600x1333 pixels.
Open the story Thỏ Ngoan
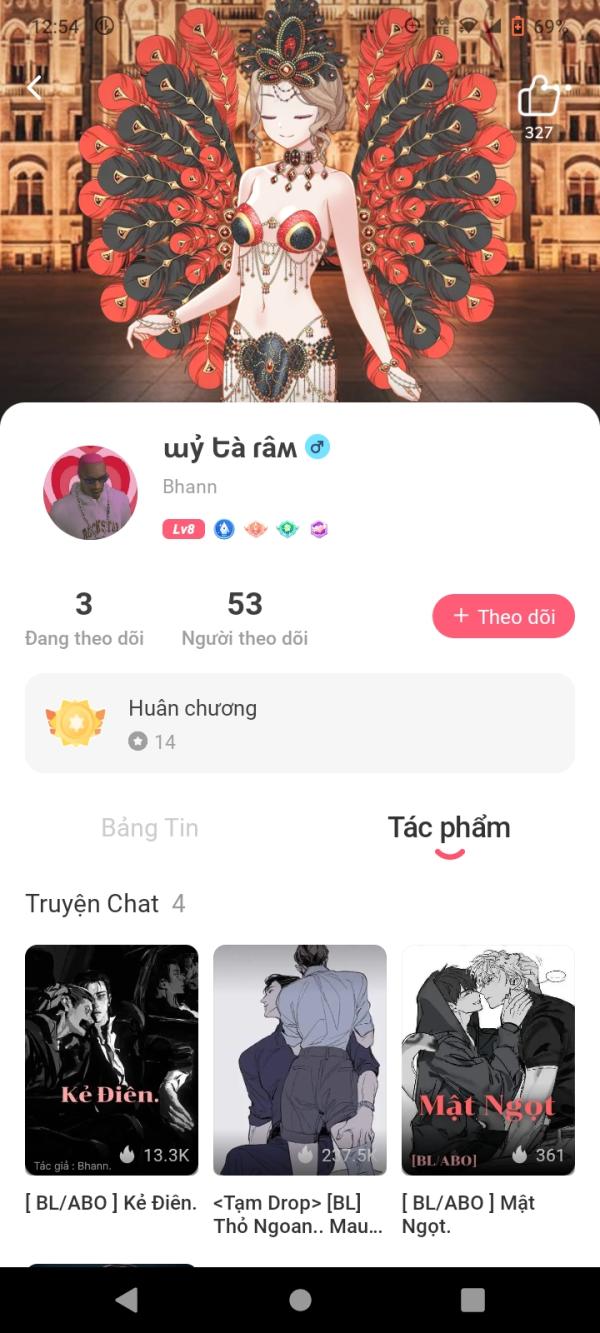300,1059
